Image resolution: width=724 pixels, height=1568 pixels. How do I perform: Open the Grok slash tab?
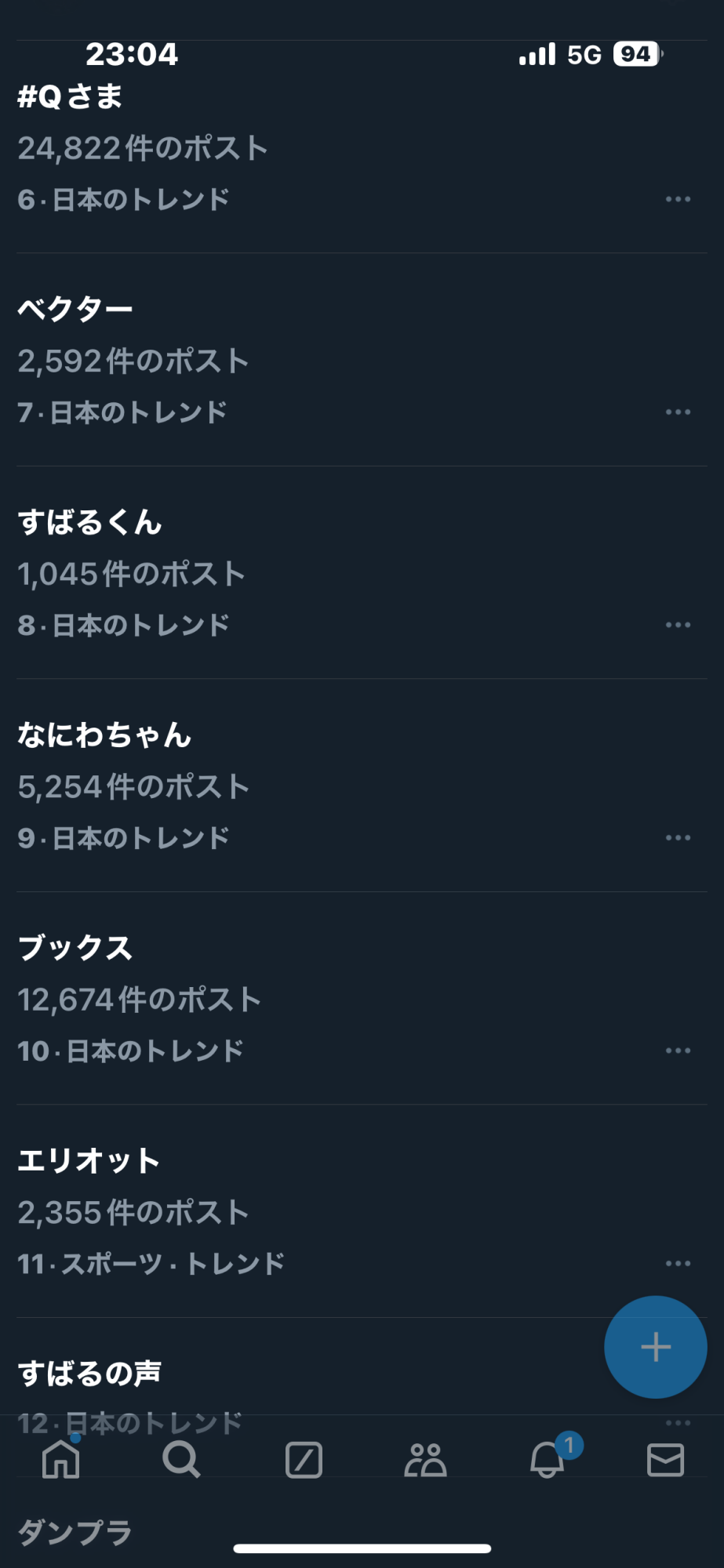(x=304, y=1460)
